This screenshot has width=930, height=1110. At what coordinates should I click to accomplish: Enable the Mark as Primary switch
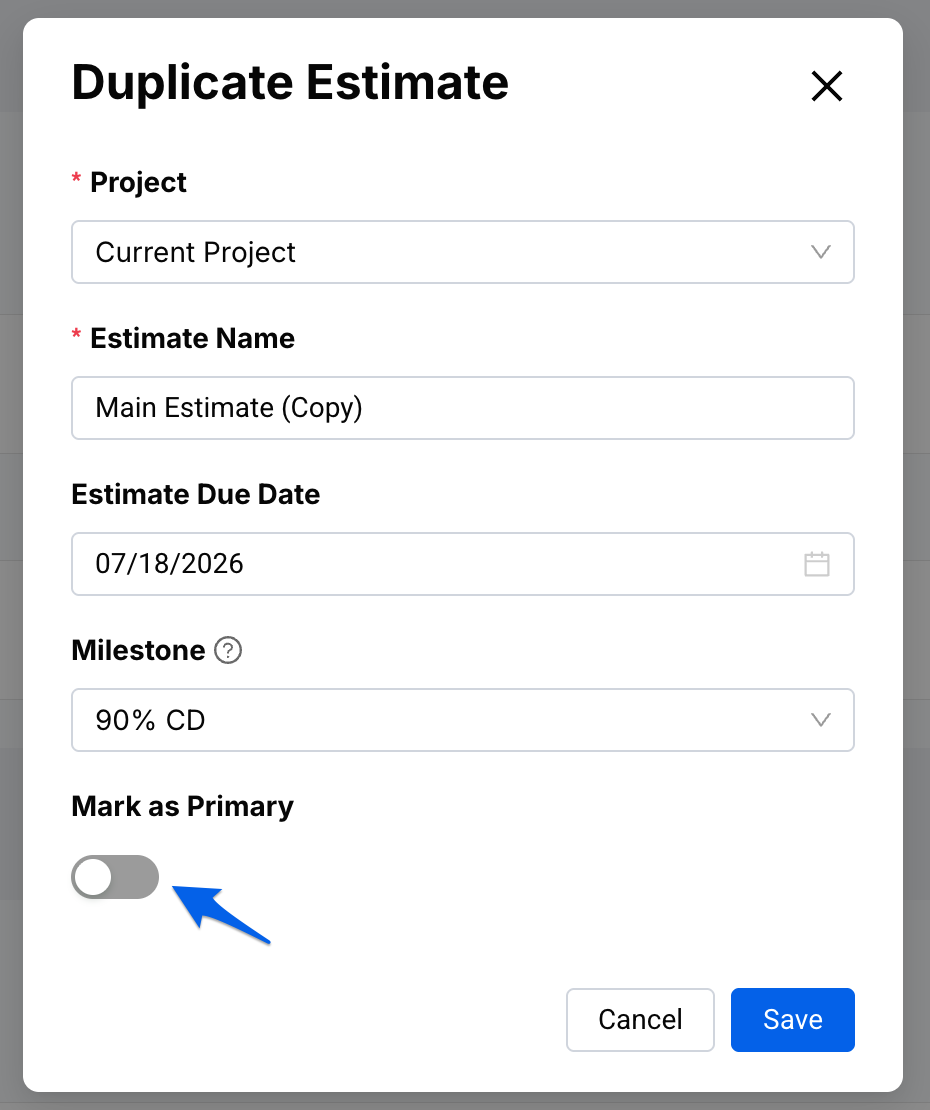(115, 877)
